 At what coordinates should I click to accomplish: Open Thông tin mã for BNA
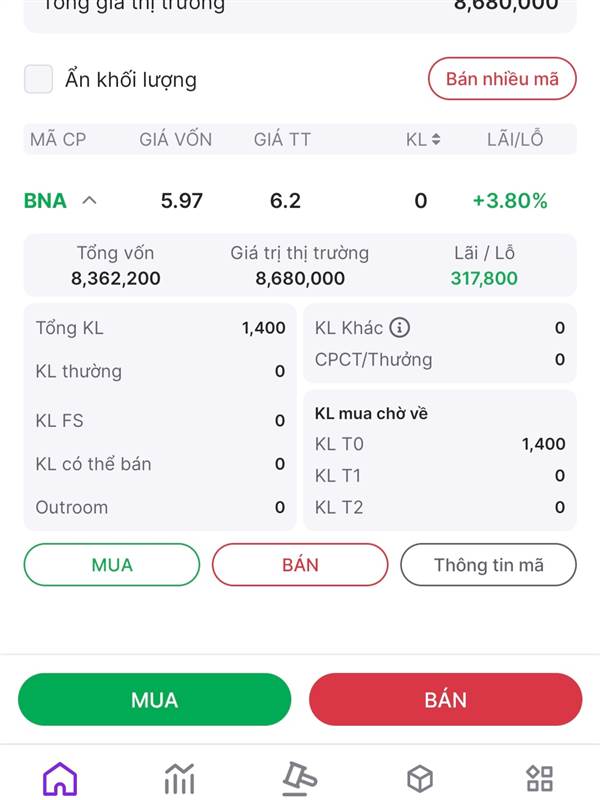point(488,565)
